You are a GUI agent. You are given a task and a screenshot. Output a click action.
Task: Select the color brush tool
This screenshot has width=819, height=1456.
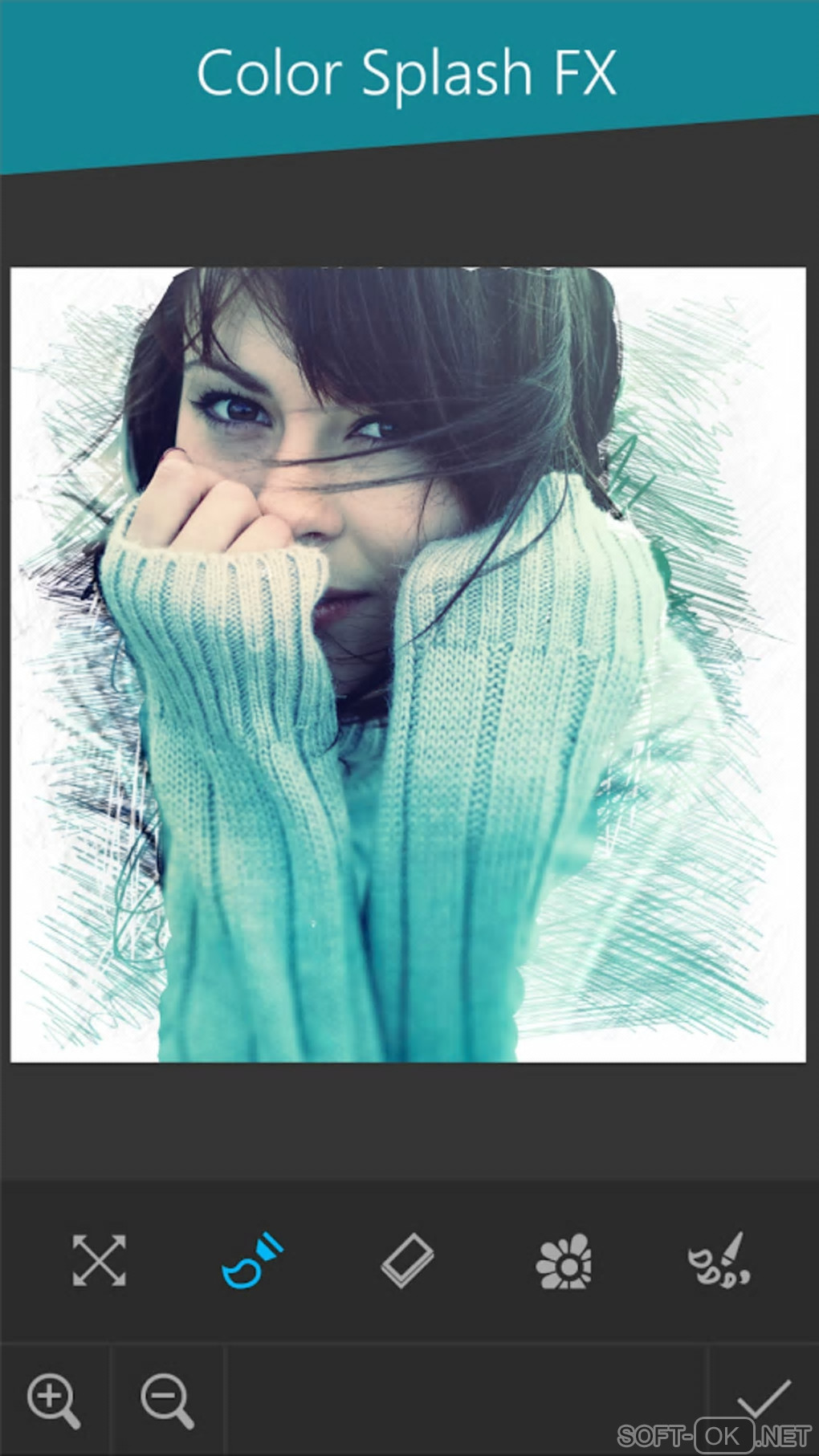(252, 1261)
